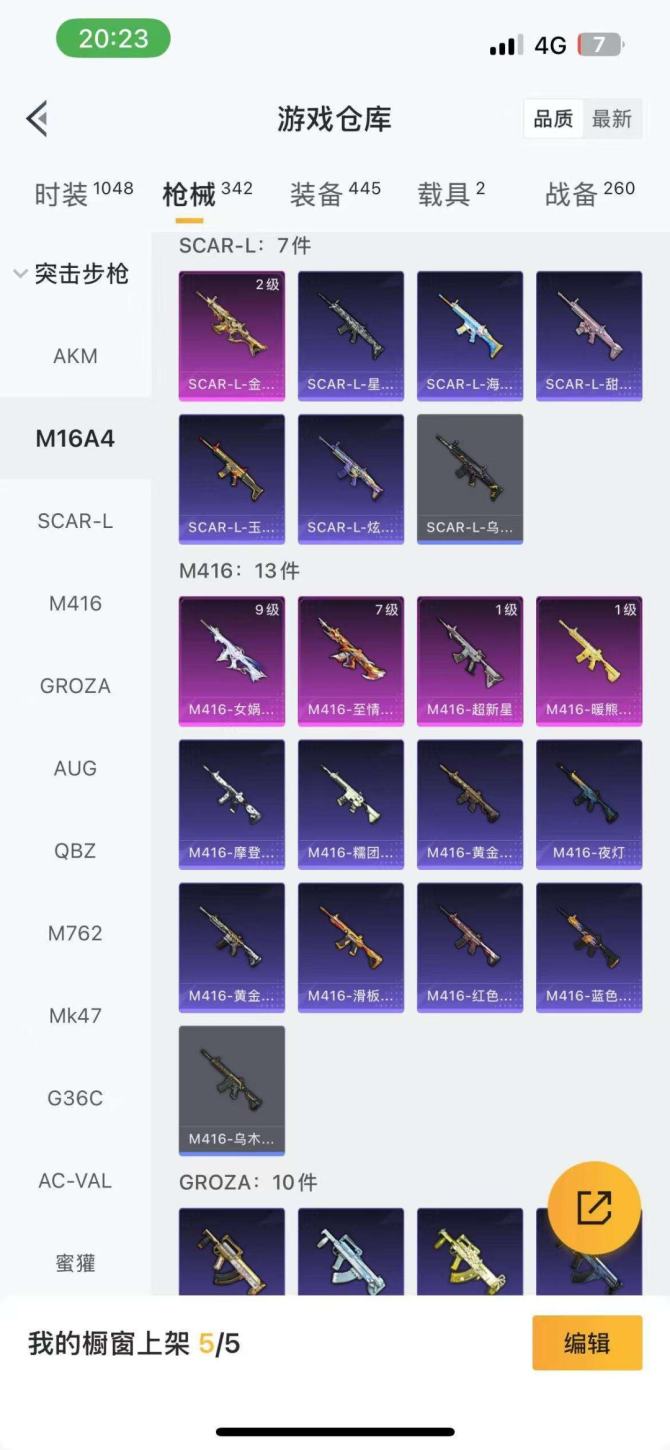Open the 战备 tab
The width and height of the screenshot is (670, 1450).
point(589,193)
